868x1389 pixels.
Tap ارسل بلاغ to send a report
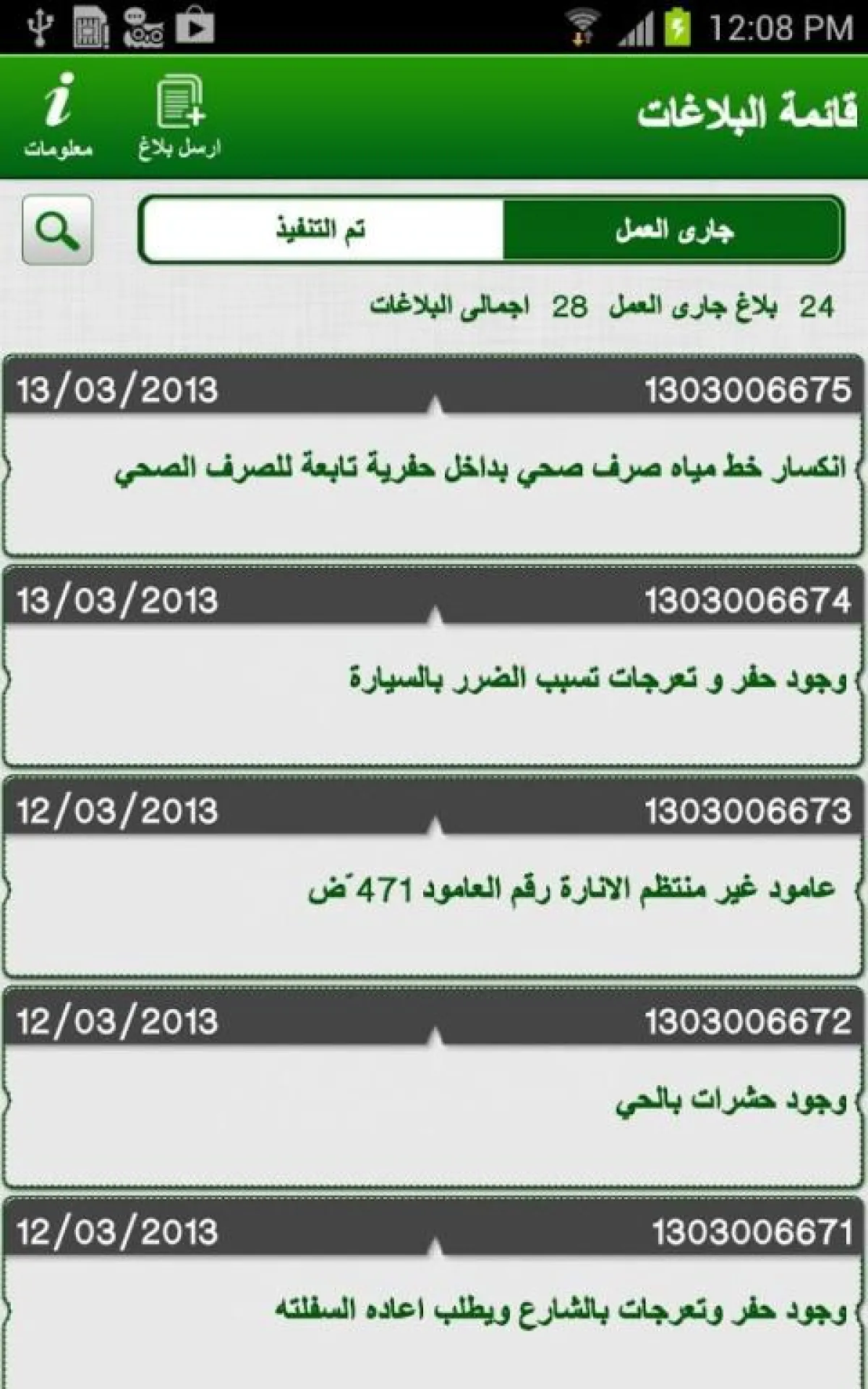click(179, 117)
